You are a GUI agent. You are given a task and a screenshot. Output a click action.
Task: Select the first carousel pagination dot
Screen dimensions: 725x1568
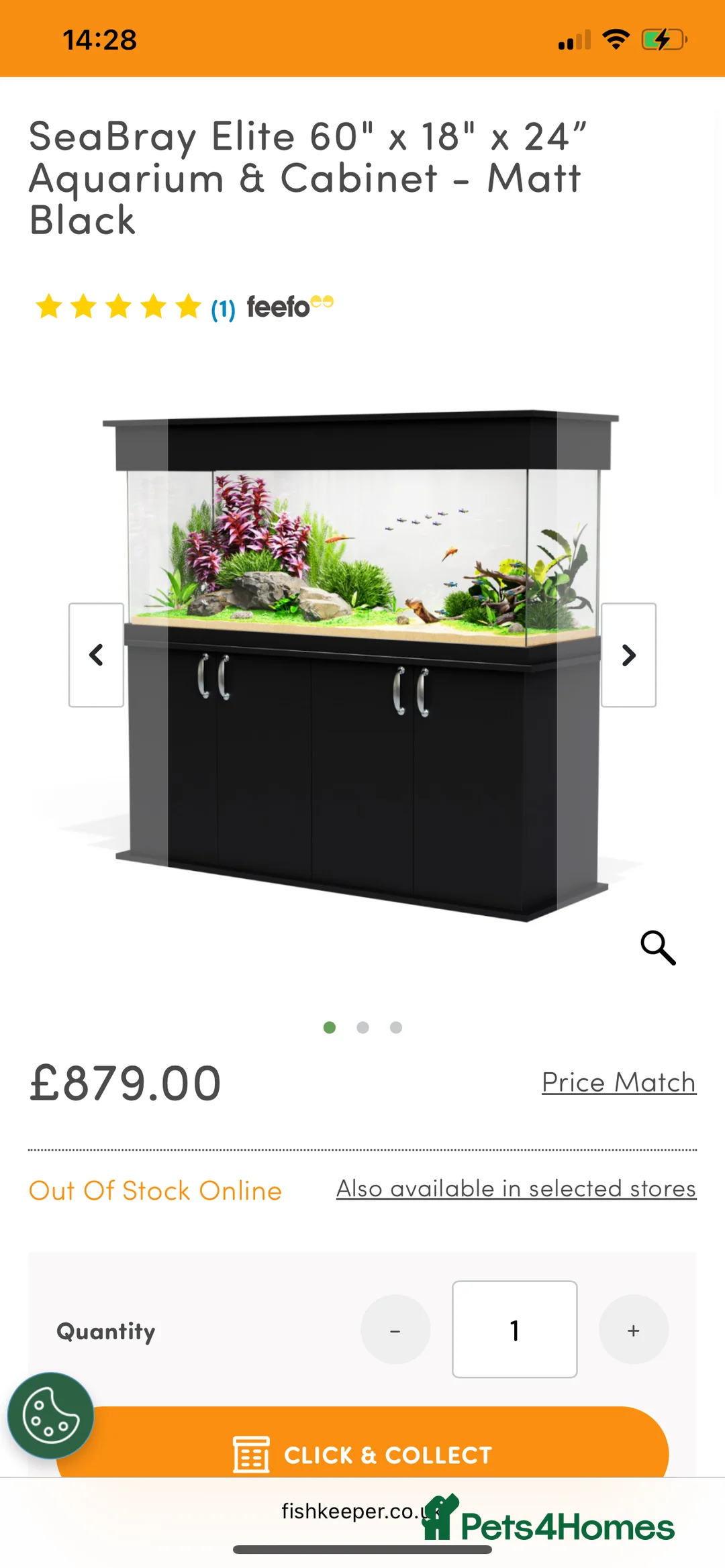(x=330, y=1027)
